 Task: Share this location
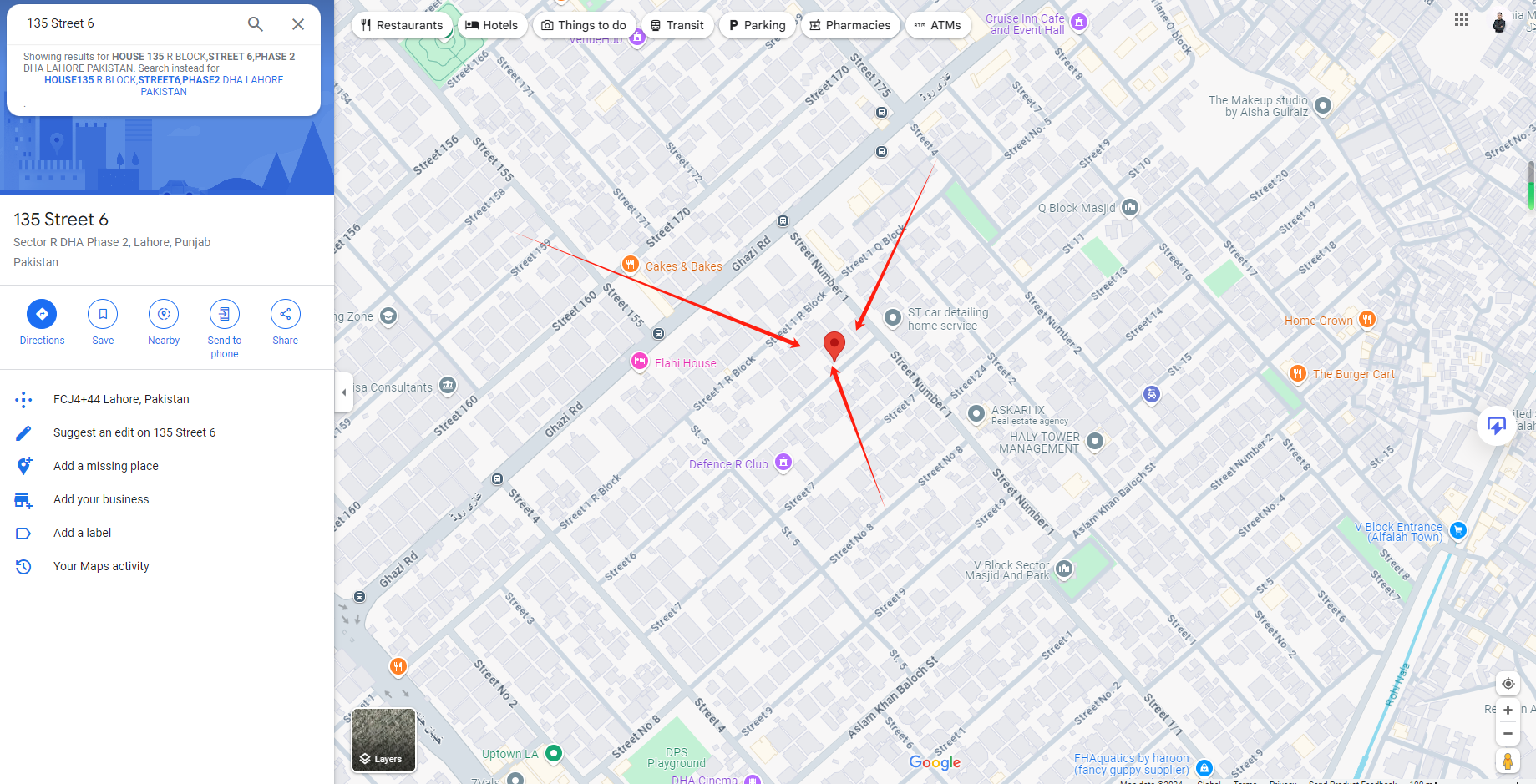pos(285,315)
